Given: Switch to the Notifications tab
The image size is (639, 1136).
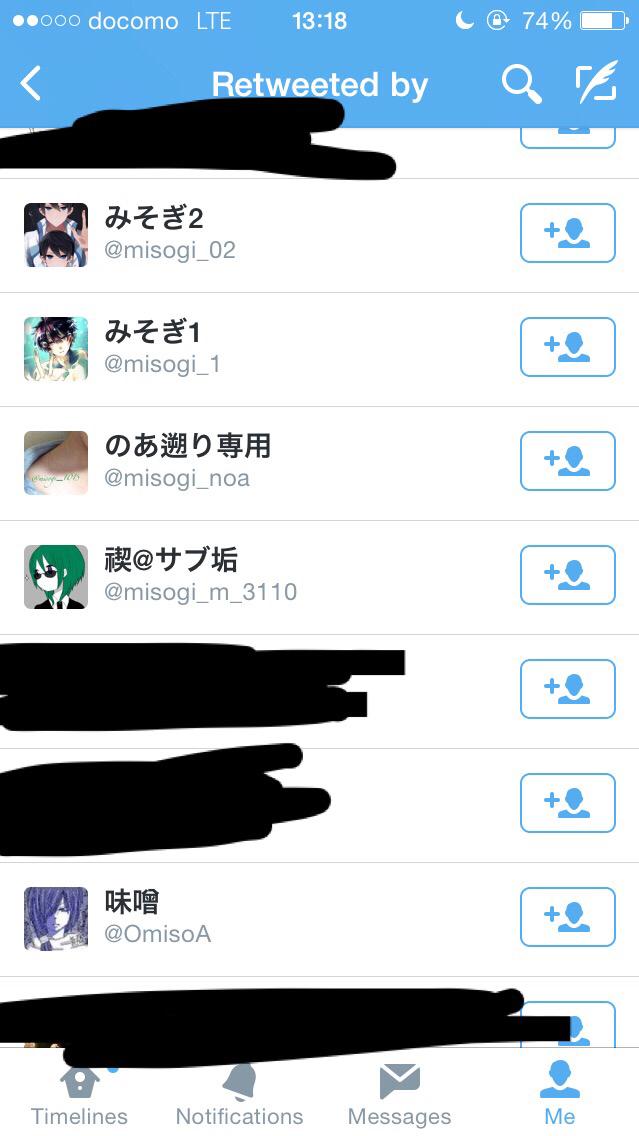Looking at the screenshot, I should point(239,1095).
